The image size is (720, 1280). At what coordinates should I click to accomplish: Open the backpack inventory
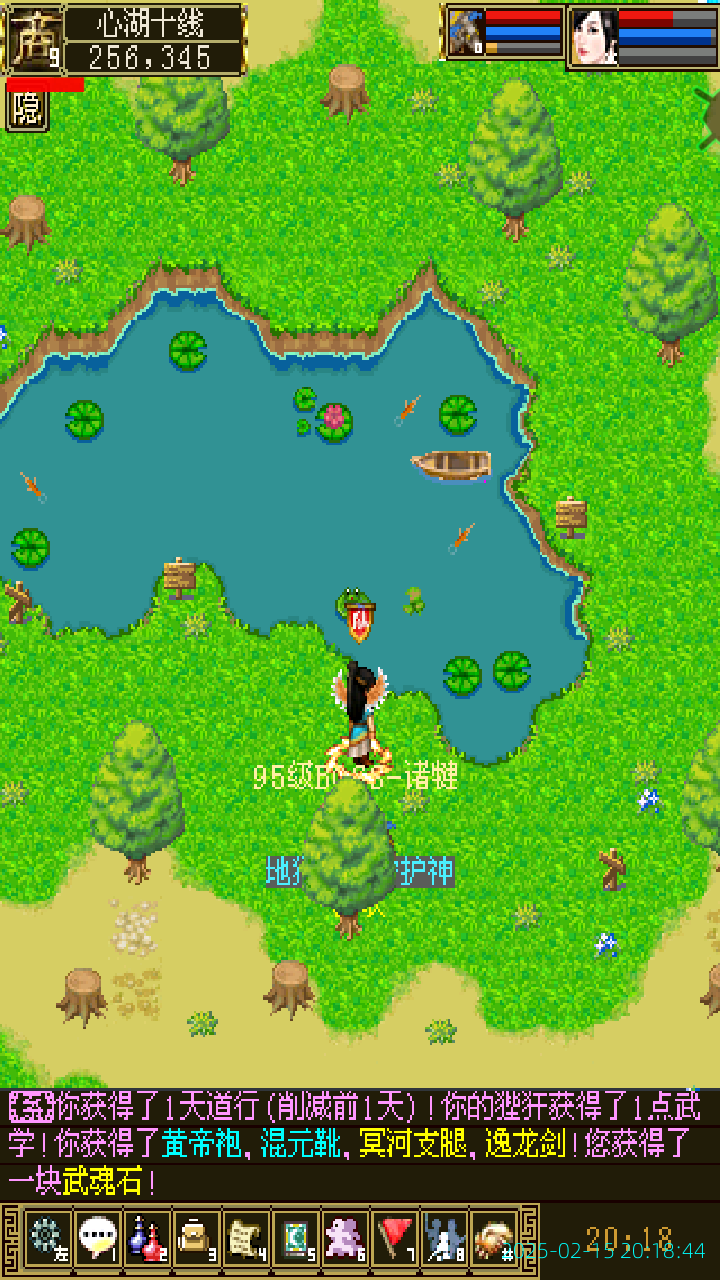[x=196, y=1238]
